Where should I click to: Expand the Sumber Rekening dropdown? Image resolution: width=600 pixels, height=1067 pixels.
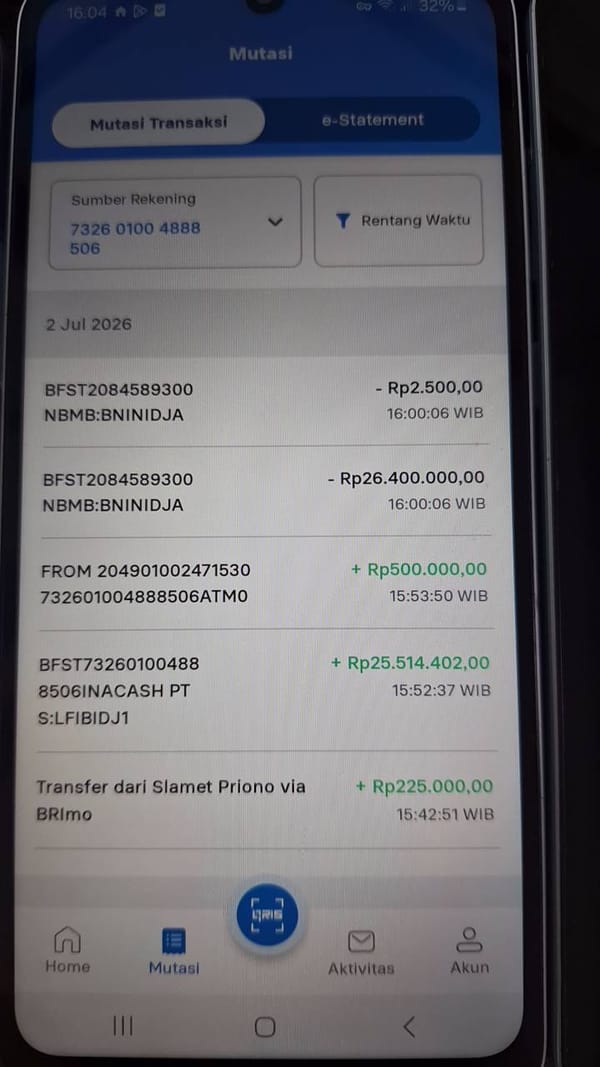[x=175, y=223]
